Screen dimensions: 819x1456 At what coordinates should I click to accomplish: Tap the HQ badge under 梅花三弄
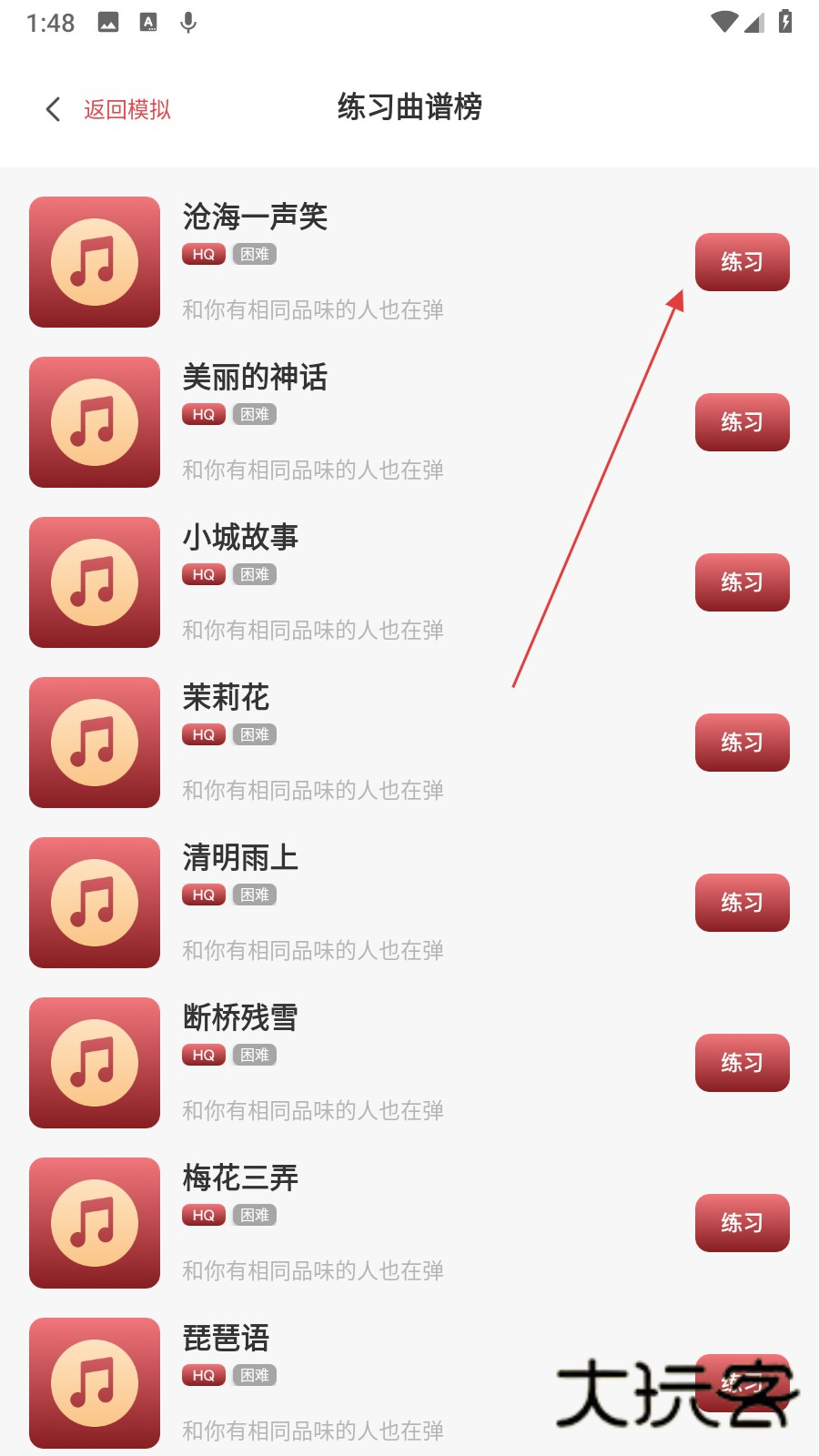[x=203, y=1215]
